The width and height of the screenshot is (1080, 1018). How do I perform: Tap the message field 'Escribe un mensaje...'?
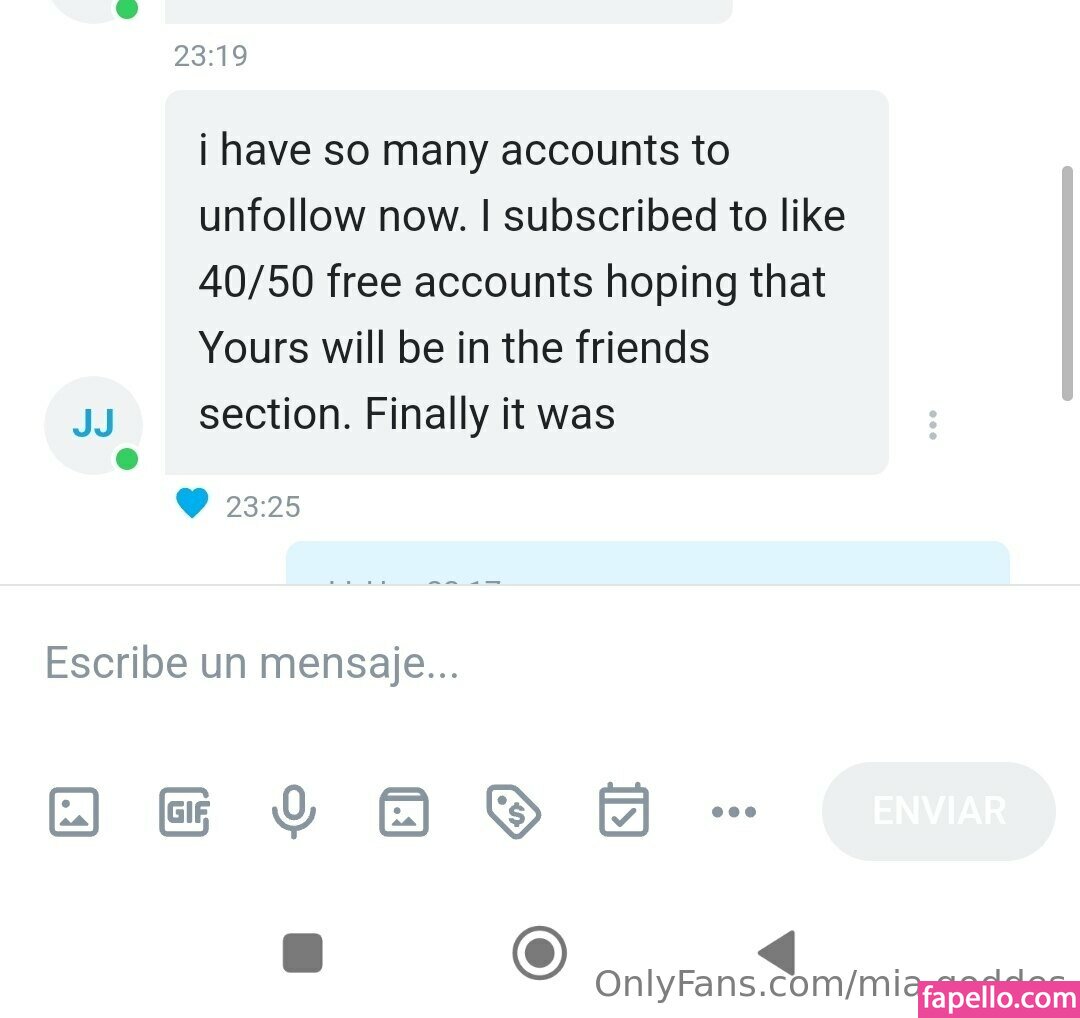pyautogui.click(x=400, y=663)
